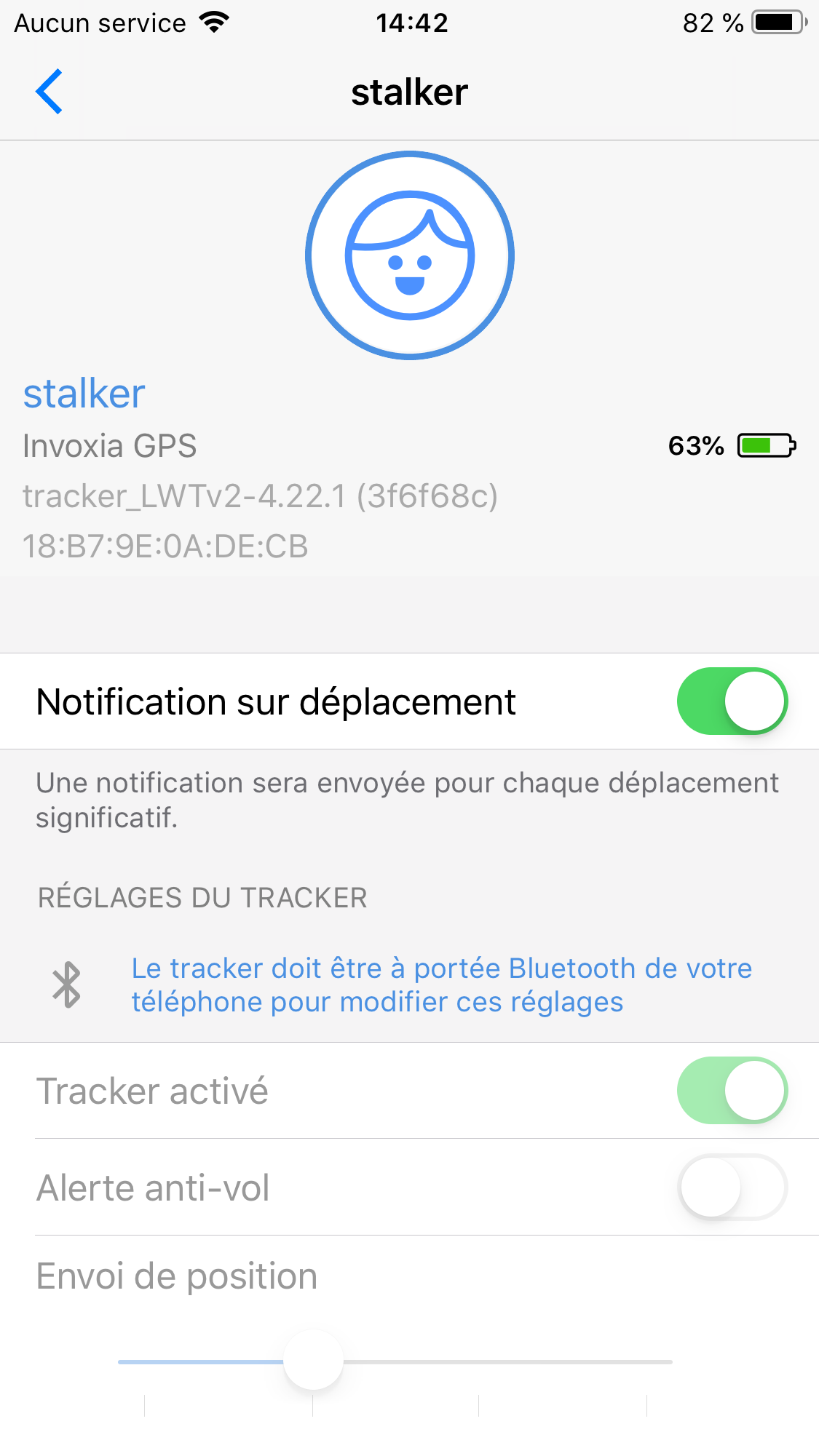Screen dimensions: 819x1456
Task: Change the tracker's avatar picture
Action: (410, 255)
